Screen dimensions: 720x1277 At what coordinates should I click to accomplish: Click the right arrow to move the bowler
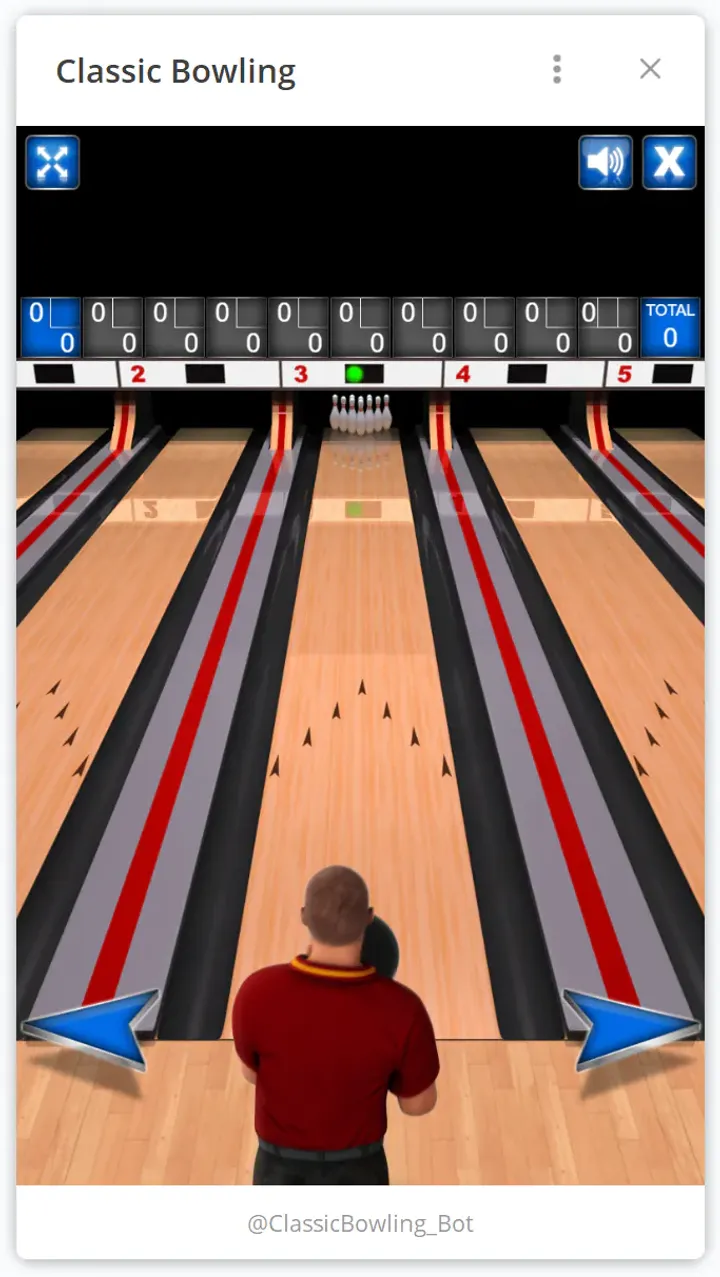click(625, 1030)
